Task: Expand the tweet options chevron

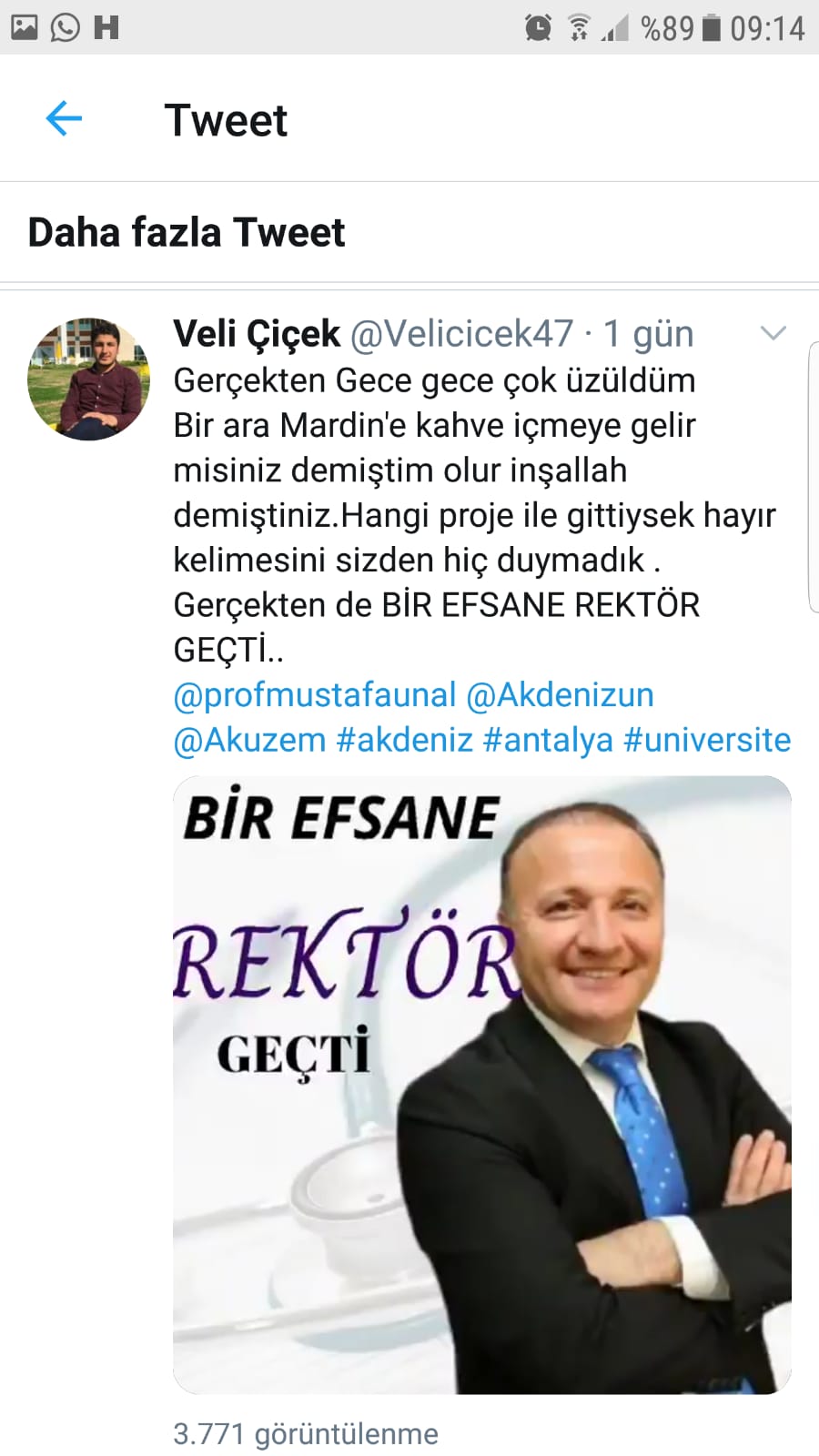Action: (x=773, y=334)
